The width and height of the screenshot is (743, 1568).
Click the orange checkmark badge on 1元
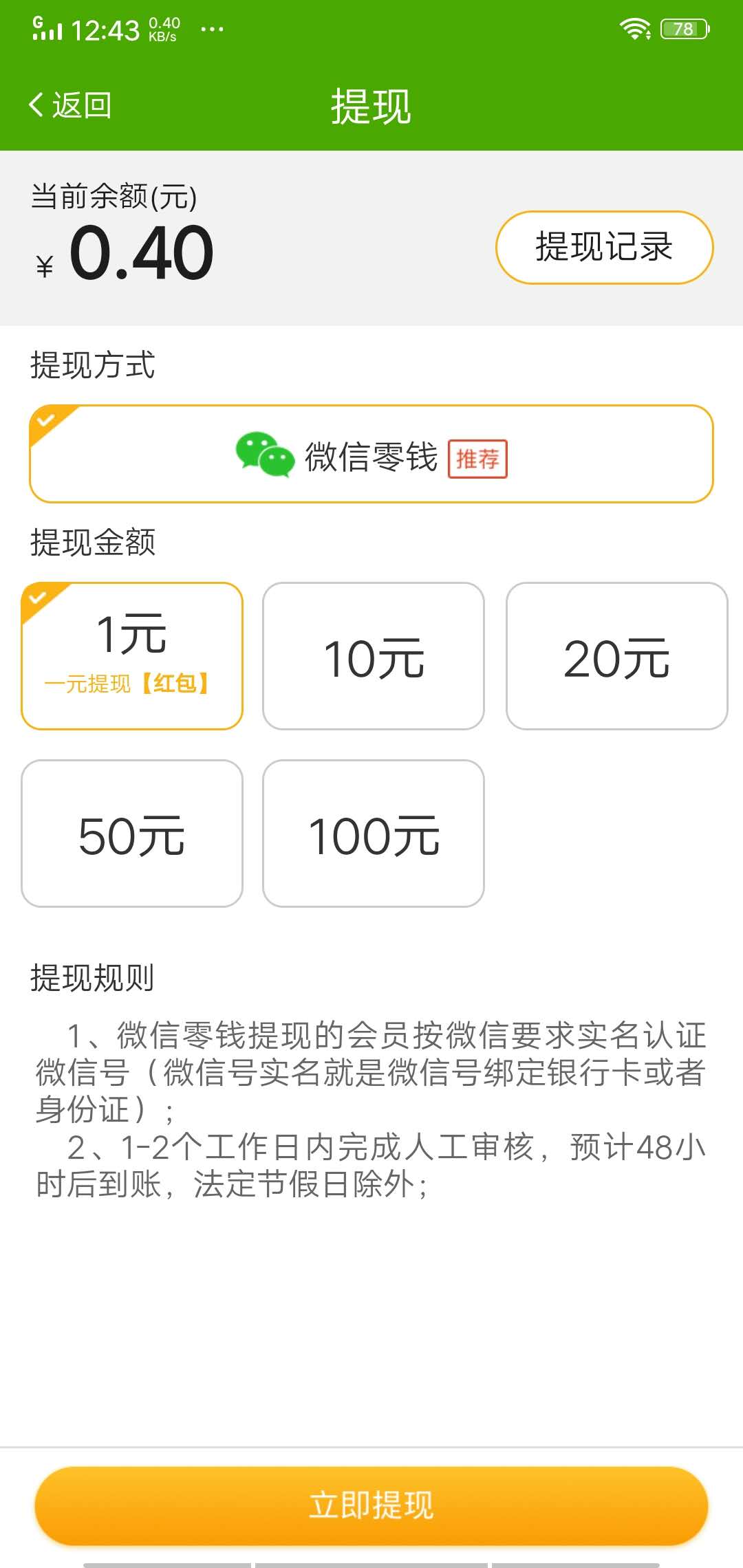tap(40, 597)
